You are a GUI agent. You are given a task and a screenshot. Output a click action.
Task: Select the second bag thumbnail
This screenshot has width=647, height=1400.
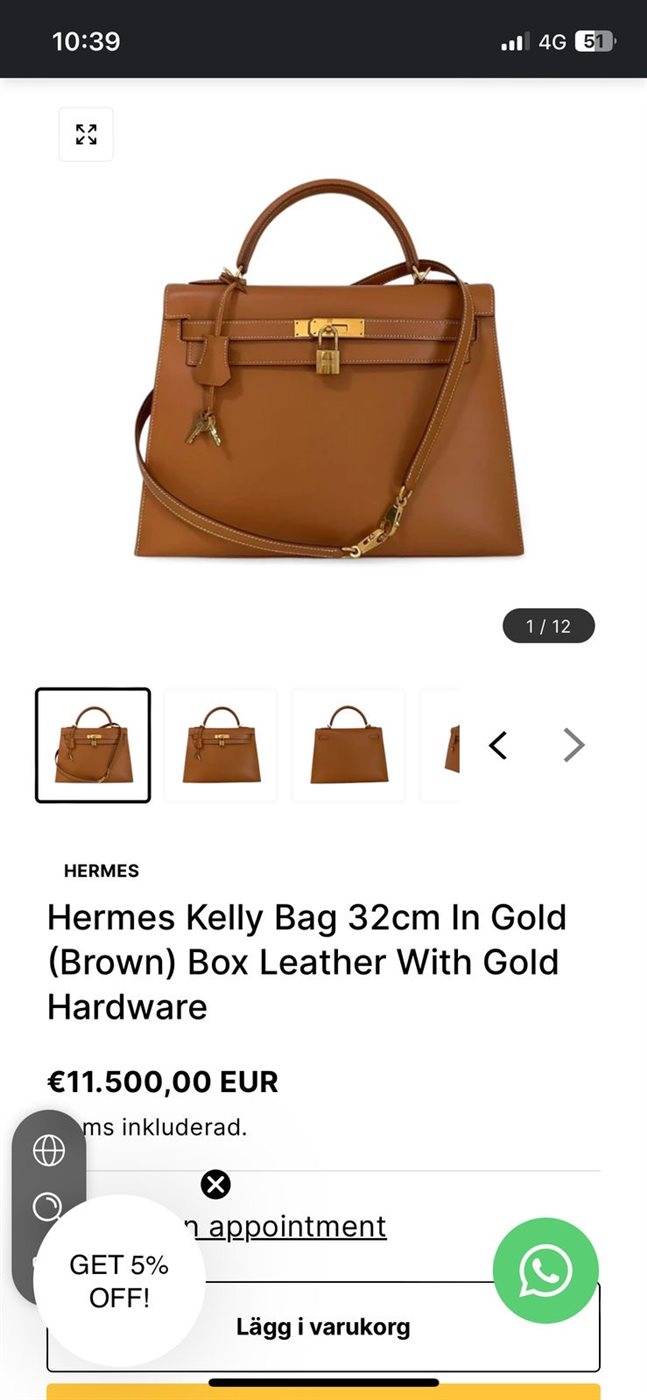(221, 745)
